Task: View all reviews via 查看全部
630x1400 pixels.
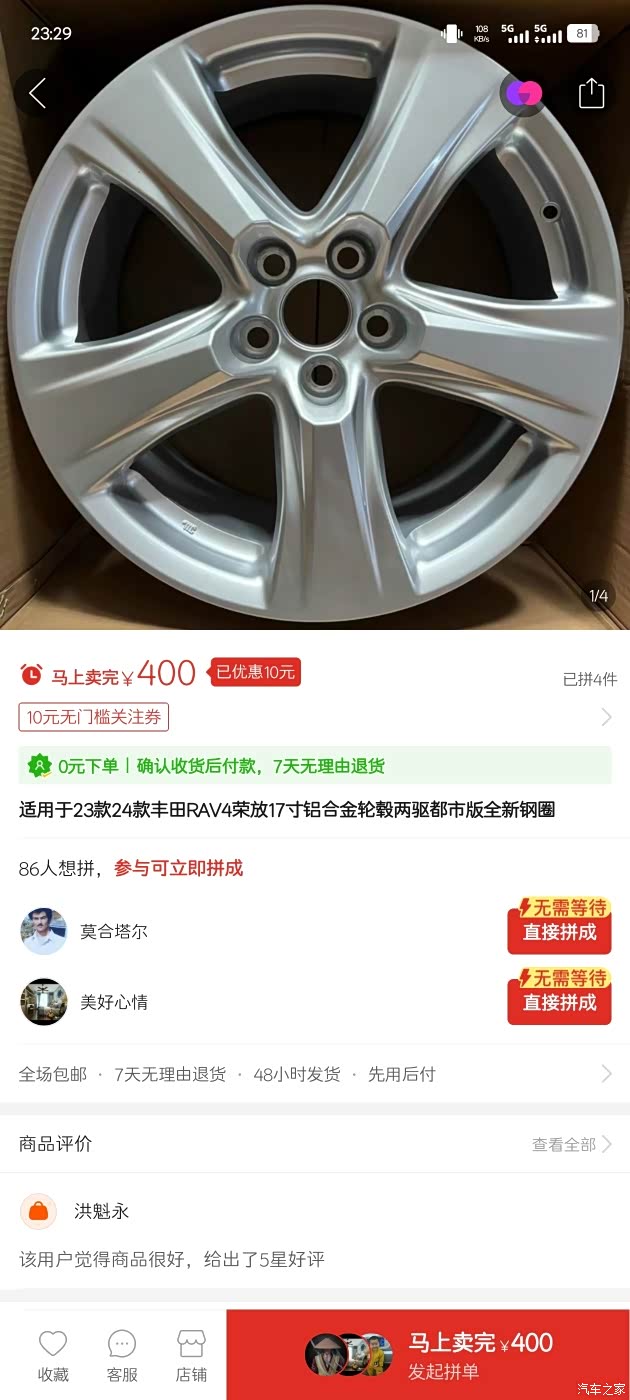Action: [571, 1144]
